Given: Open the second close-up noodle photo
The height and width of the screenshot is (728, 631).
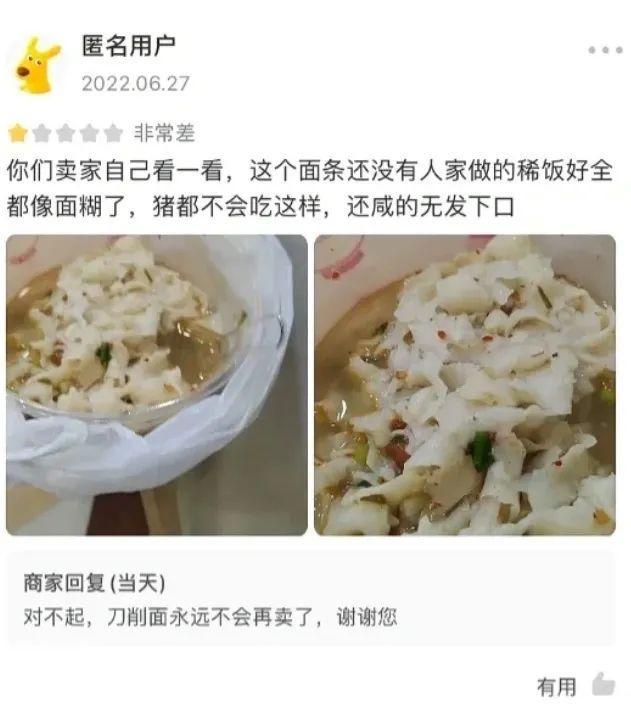Looking at the screenshot, I should [x=465, y=385].
